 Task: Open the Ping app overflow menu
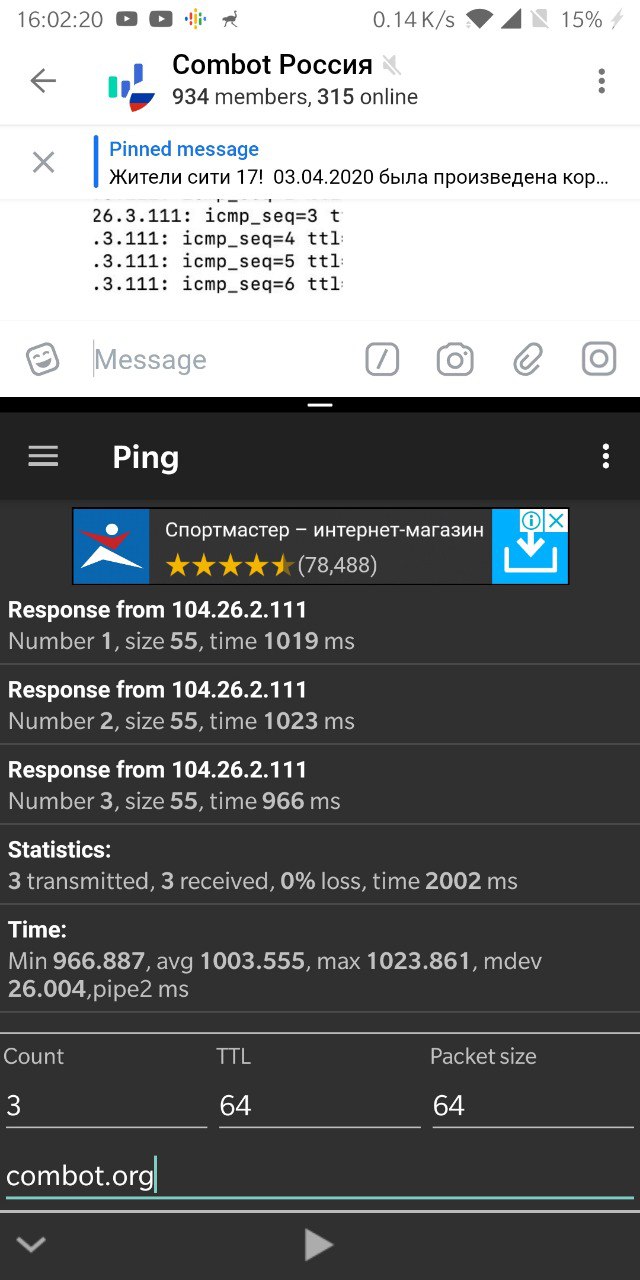(x=605, y=457)
